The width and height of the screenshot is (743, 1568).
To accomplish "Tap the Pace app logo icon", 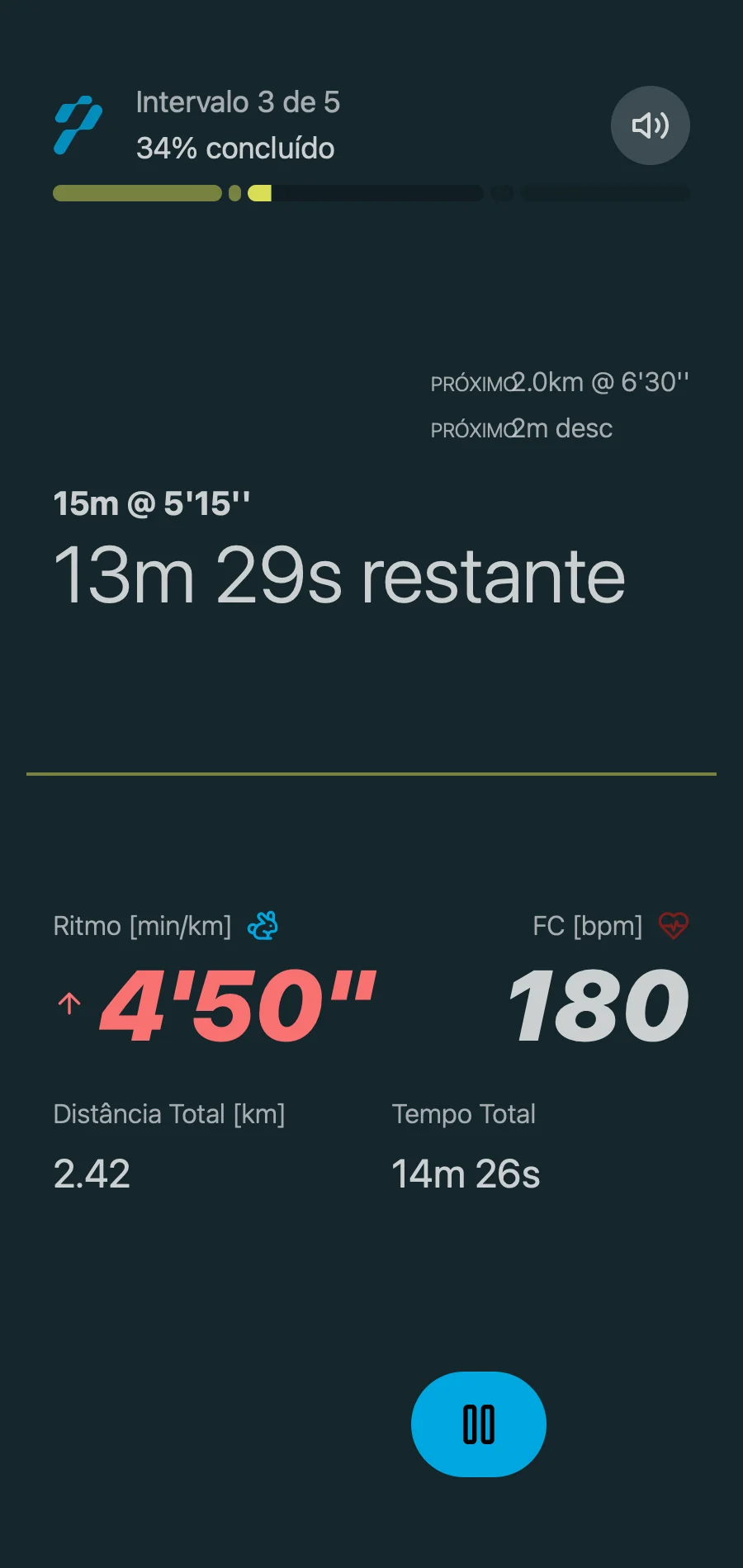I will (x=76, y=125).
